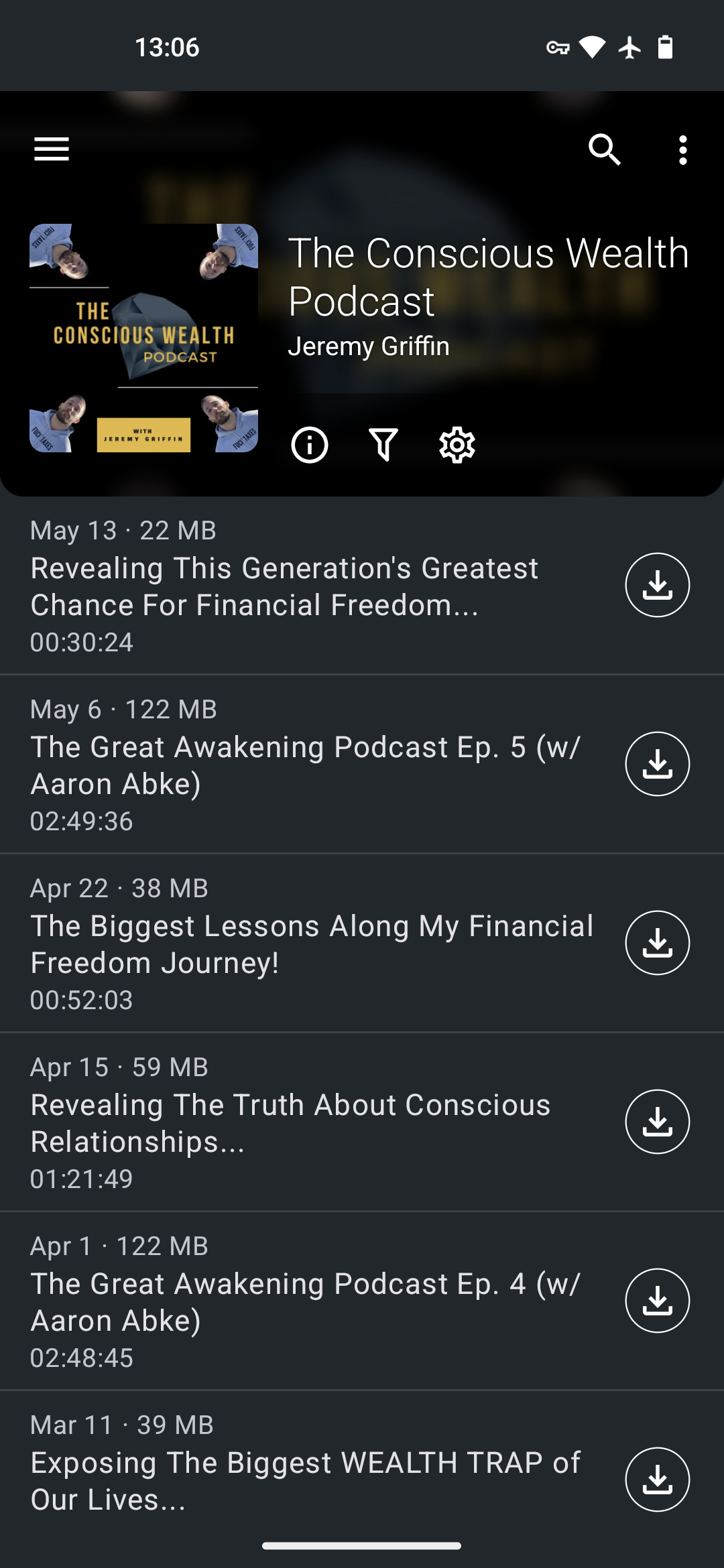Open the episode filter
This screenshot has height=1568, width=724.
pyautogui.click(x=383, y=444)
